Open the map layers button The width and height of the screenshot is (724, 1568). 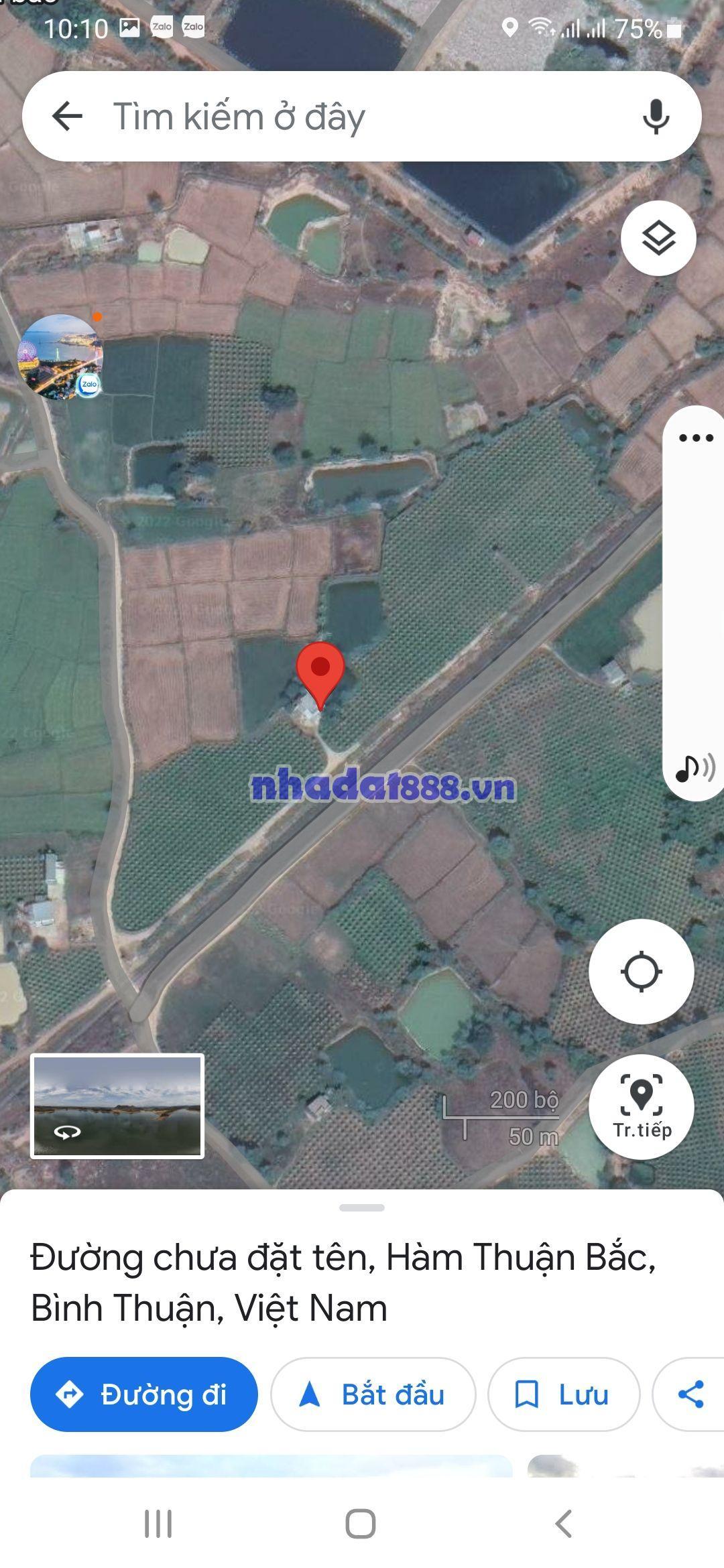[x=658, y=238]
